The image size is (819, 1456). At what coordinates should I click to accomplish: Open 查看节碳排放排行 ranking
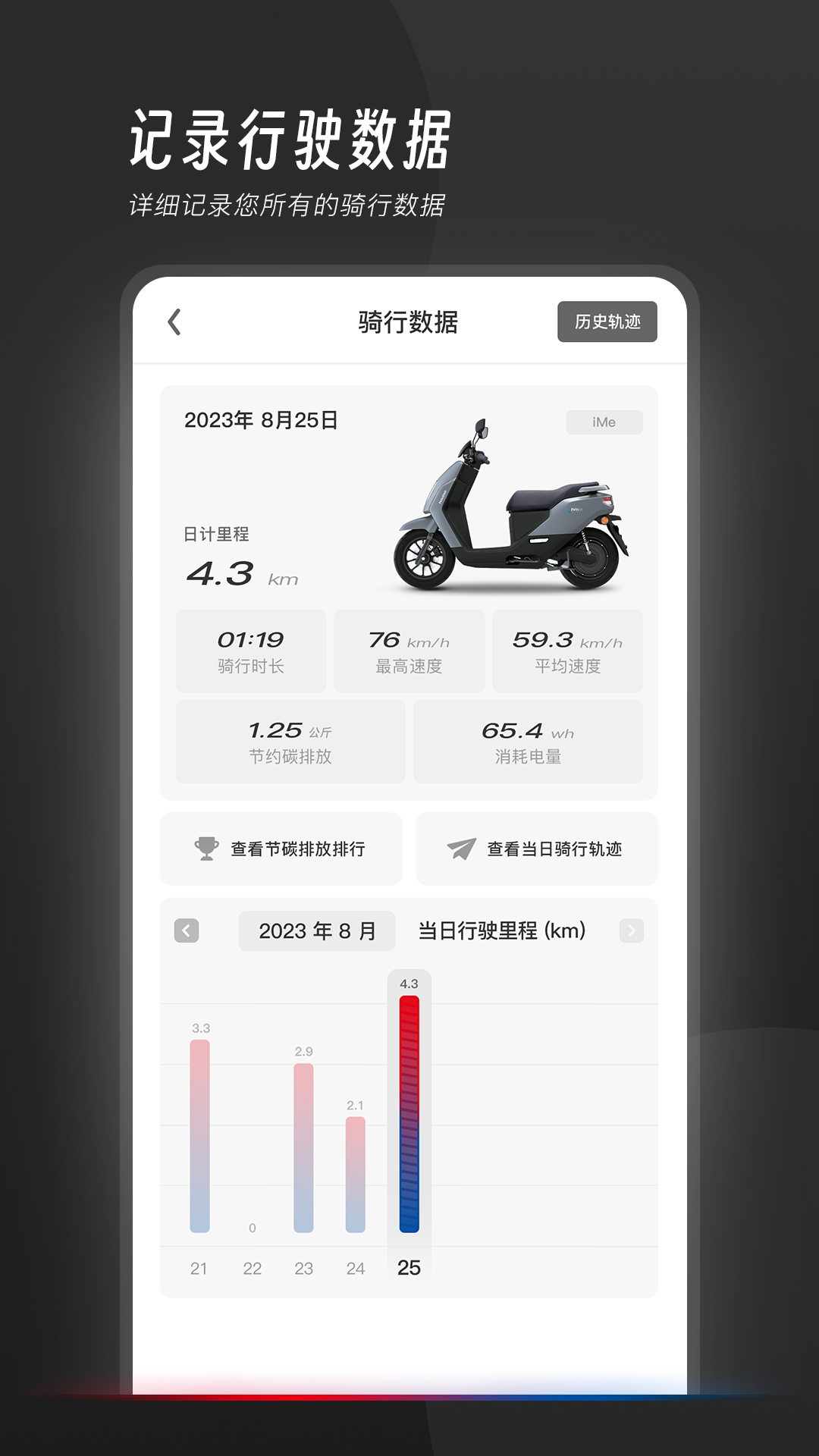(282, 849)
